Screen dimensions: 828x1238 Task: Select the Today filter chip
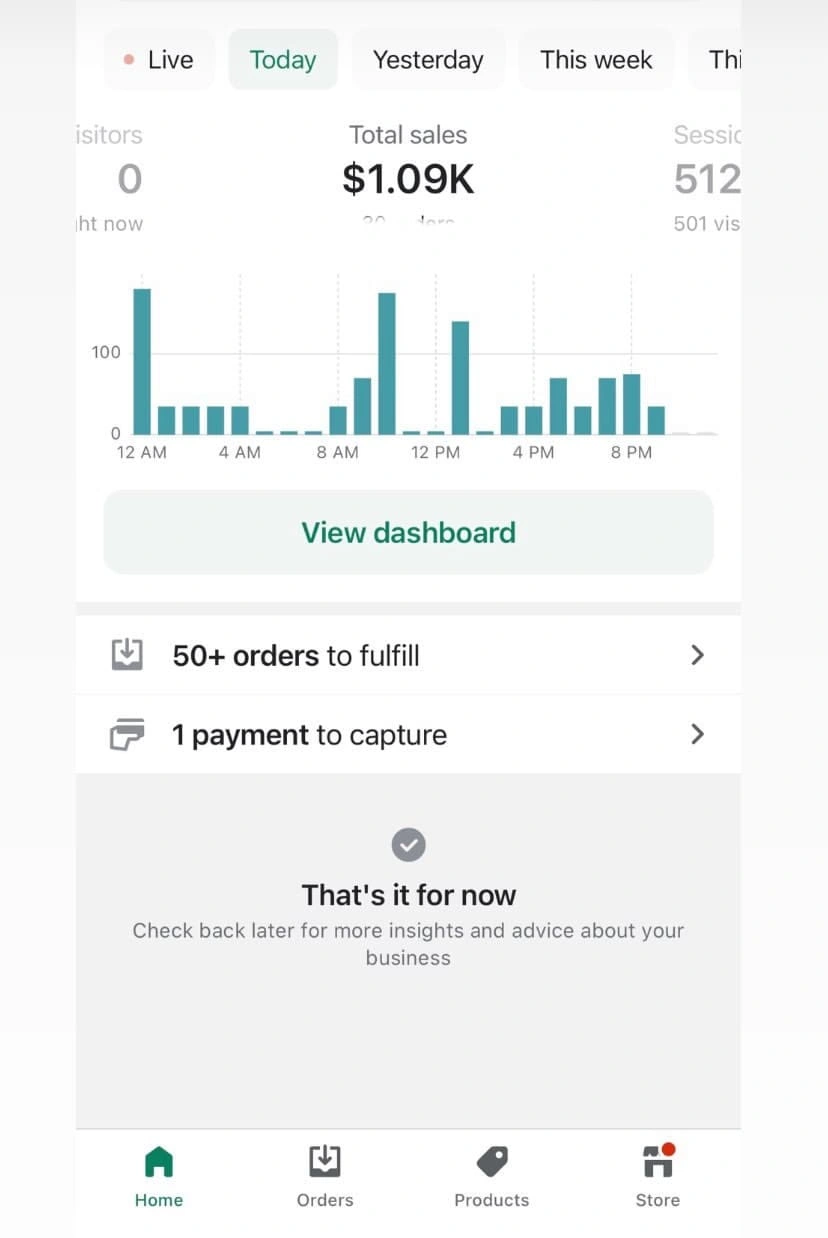[283, 60]
